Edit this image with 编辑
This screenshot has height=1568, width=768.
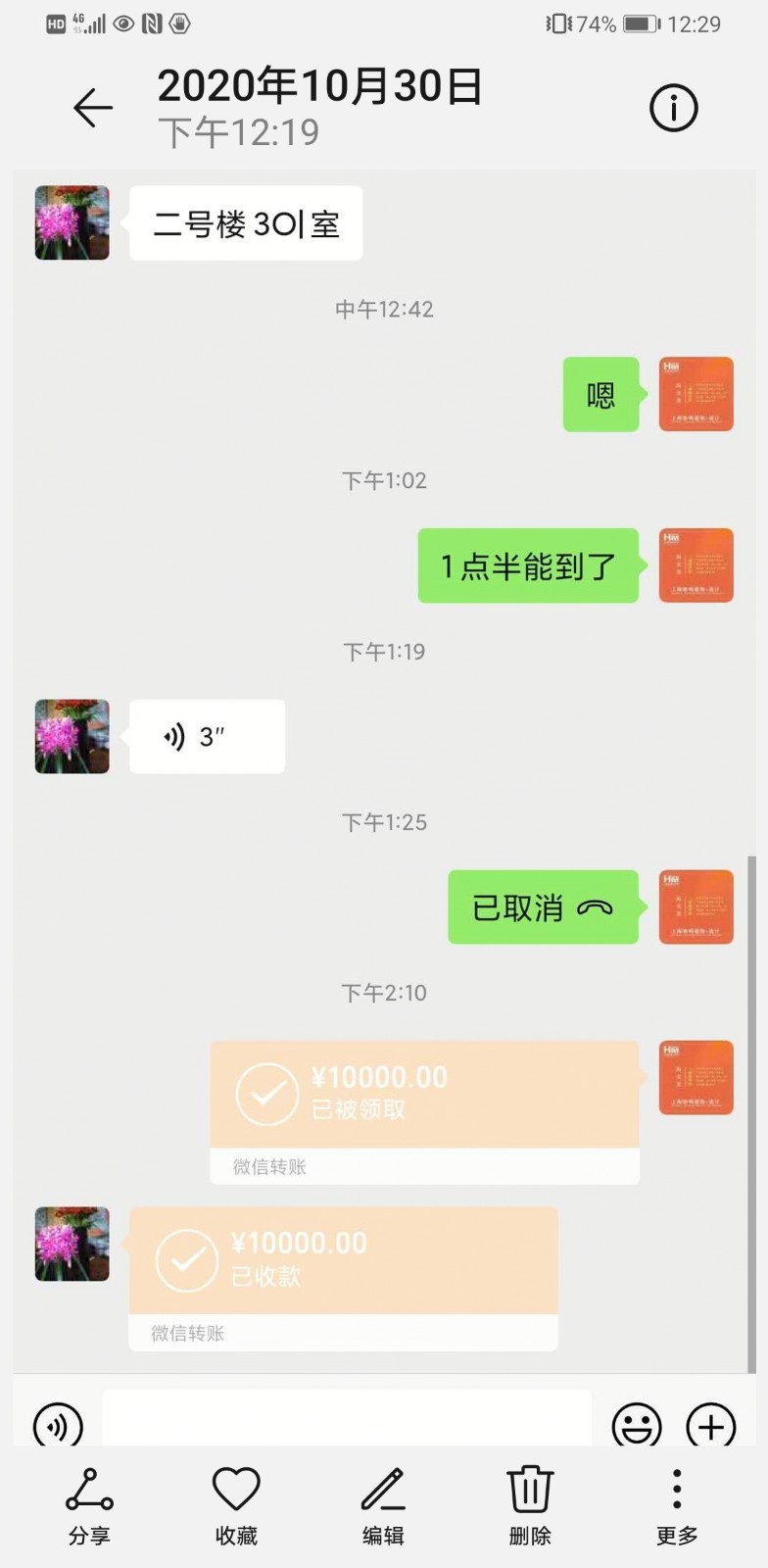click(x=383, y=1505)
